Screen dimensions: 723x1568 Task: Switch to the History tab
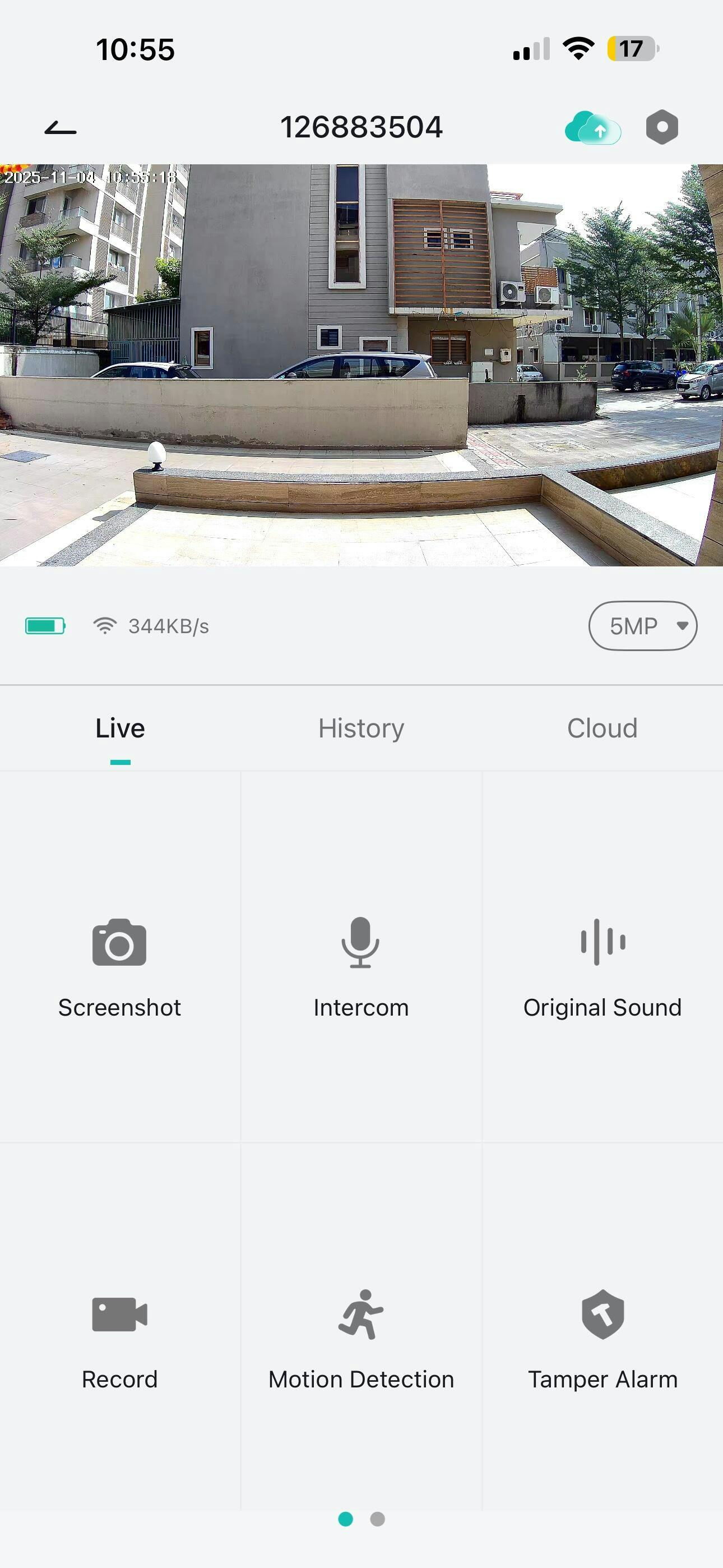[361, 728]
